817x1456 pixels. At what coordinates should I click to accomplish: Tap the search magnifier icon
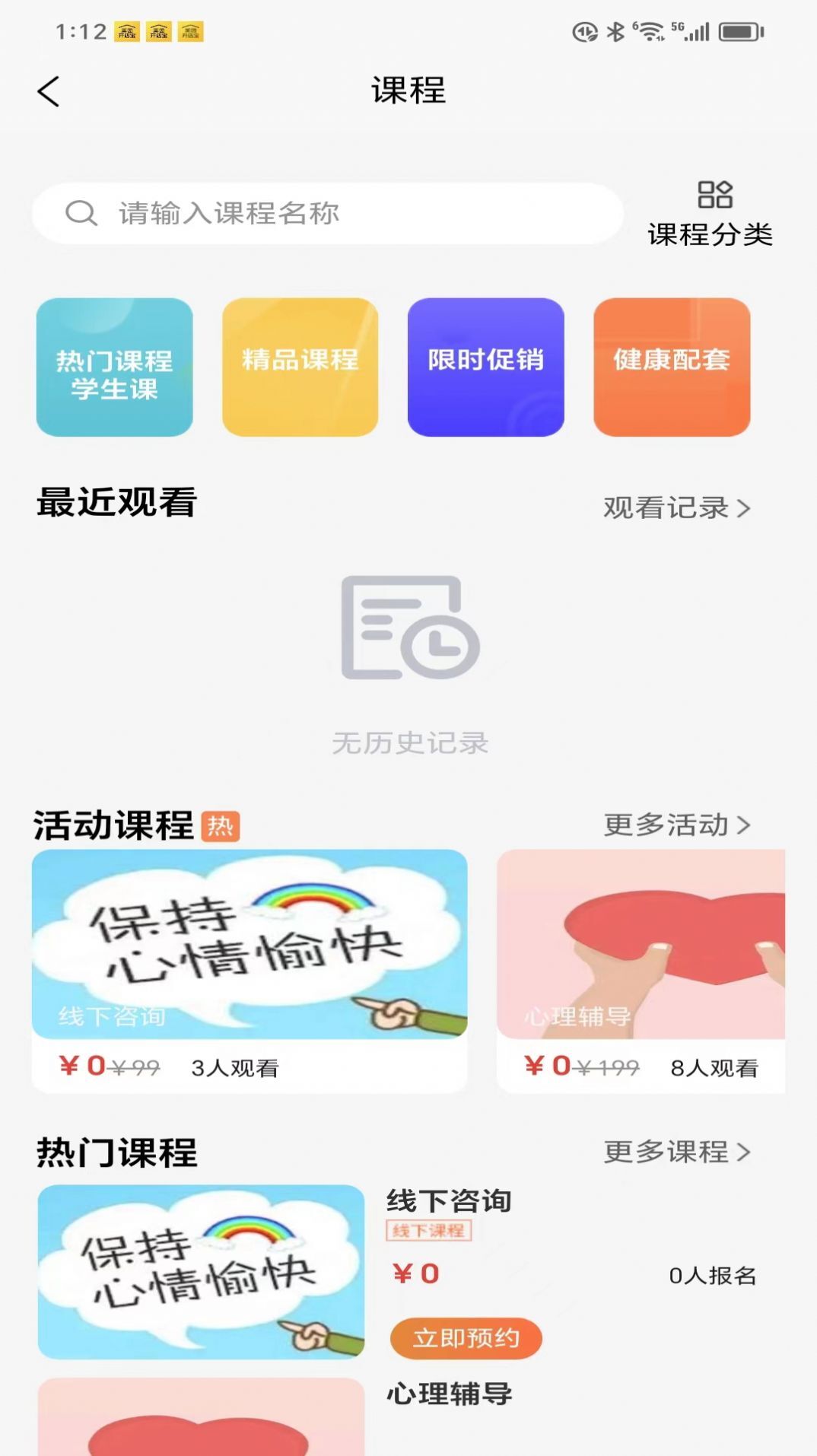(81, 214)
